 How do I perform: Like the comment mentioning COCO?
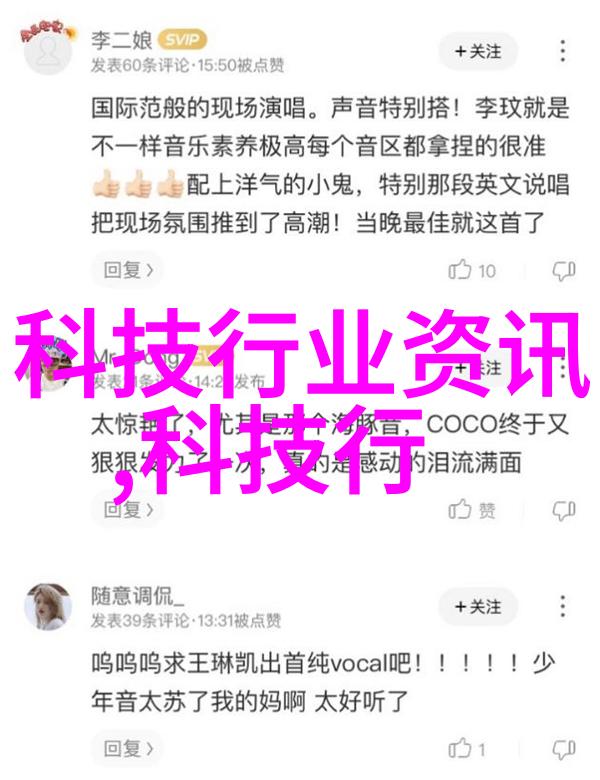tap(472, 510)
